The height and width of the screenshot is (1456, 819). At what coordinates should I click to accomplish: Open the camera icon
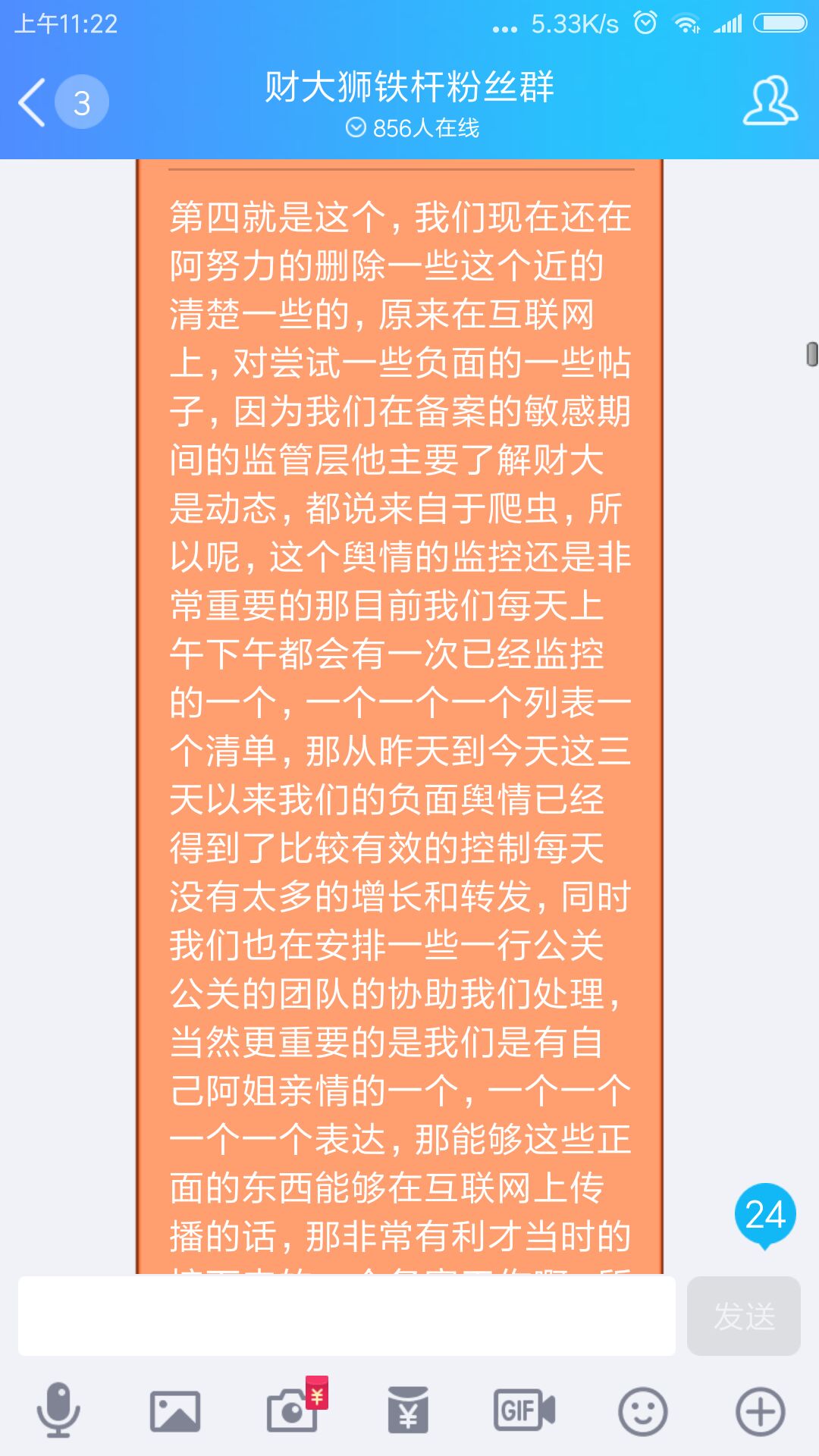coord(293,1410)
